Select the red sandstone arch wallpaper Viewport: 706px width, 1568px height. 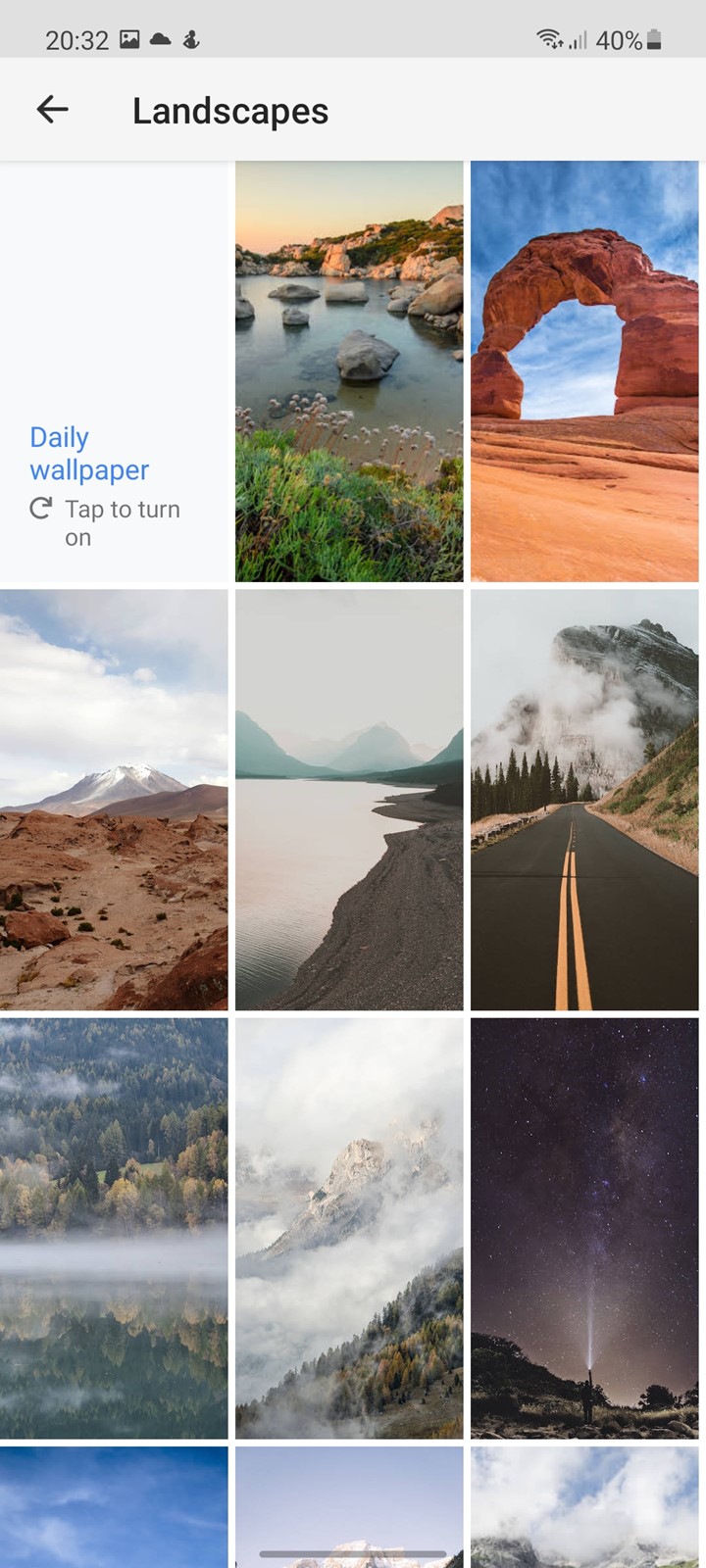click(584, 371)
